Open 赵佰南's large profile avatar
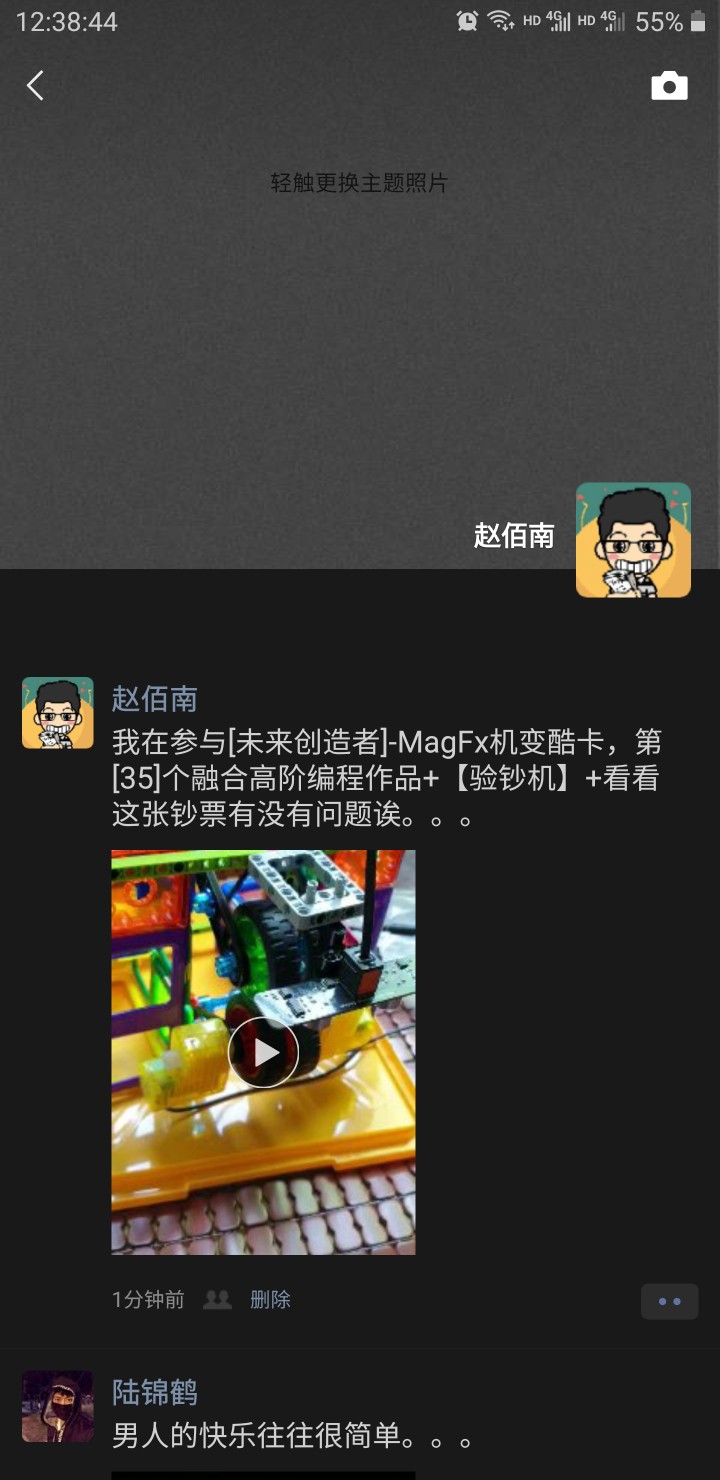The image size is (720, 1480). pyautogui.click(x=633, y=540)
